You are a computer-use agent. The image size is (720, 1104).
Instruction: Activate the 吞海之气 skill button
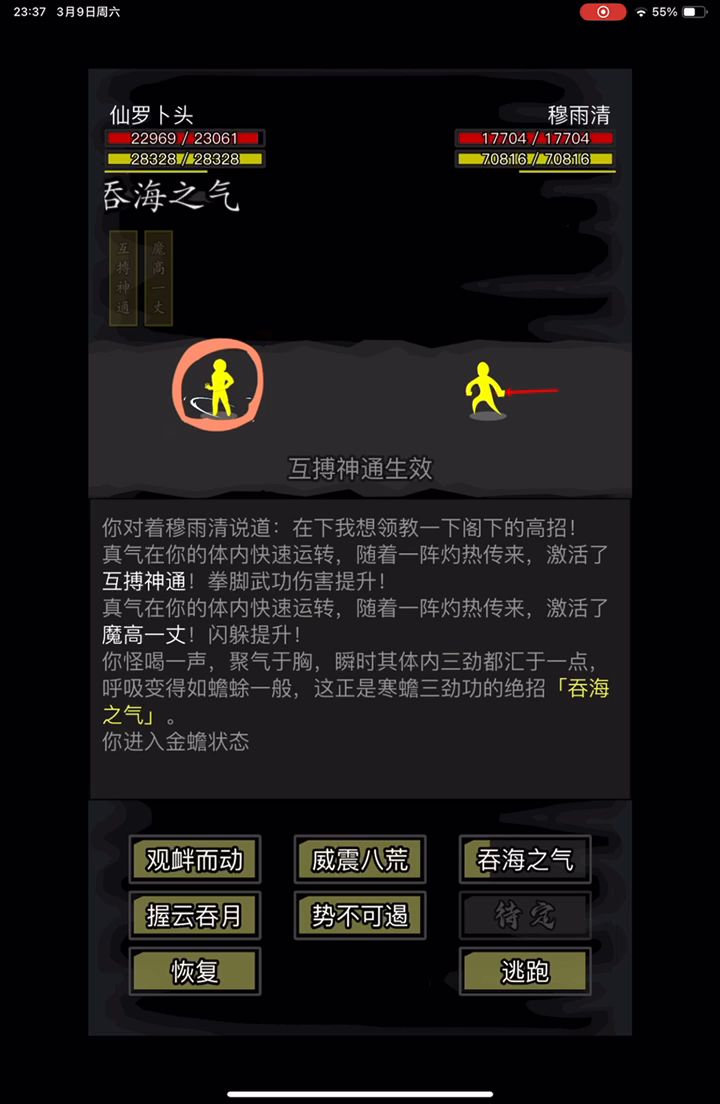[525, 859]
